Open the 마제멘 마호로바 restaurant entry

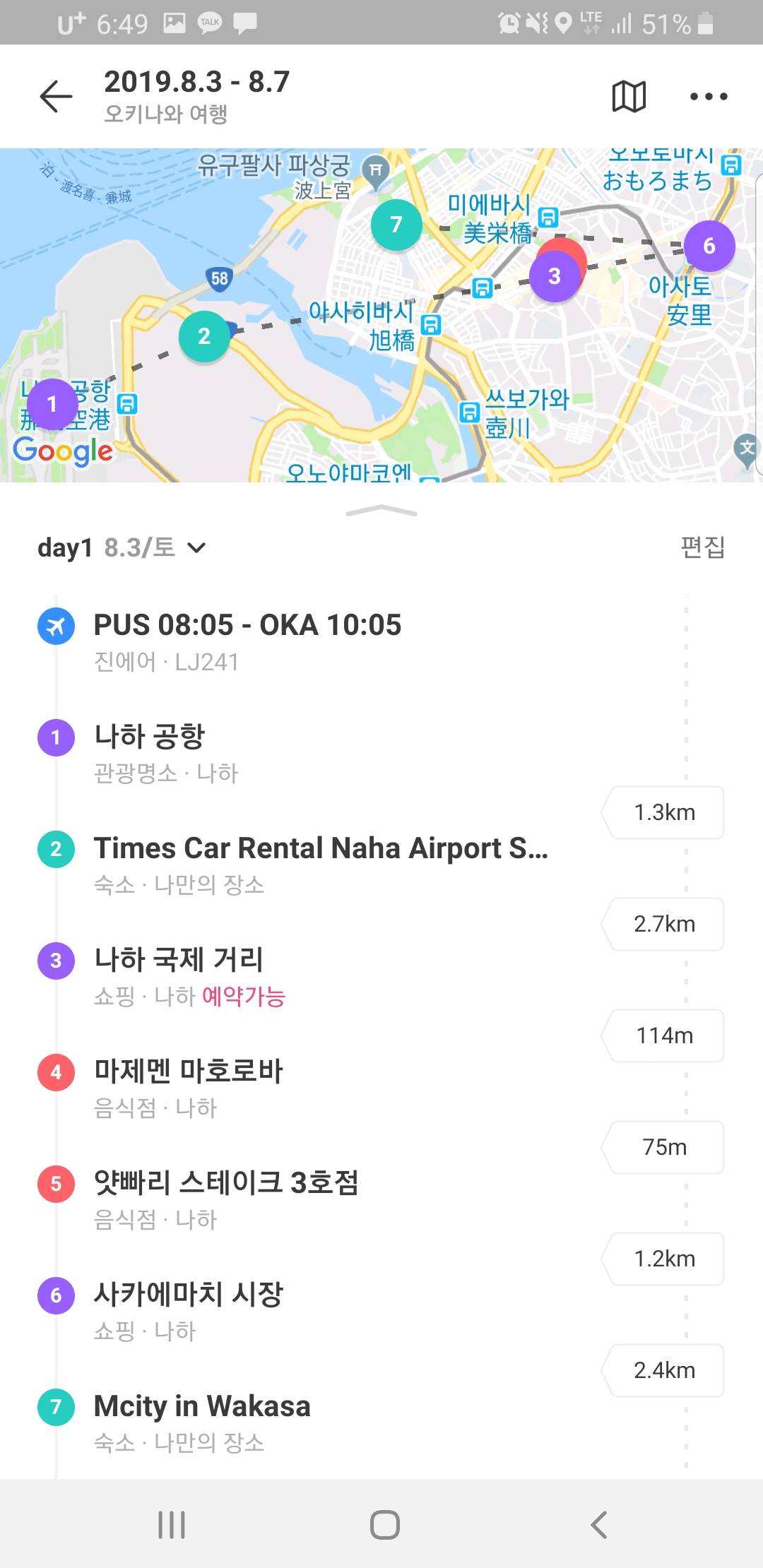pos(189,1072)
